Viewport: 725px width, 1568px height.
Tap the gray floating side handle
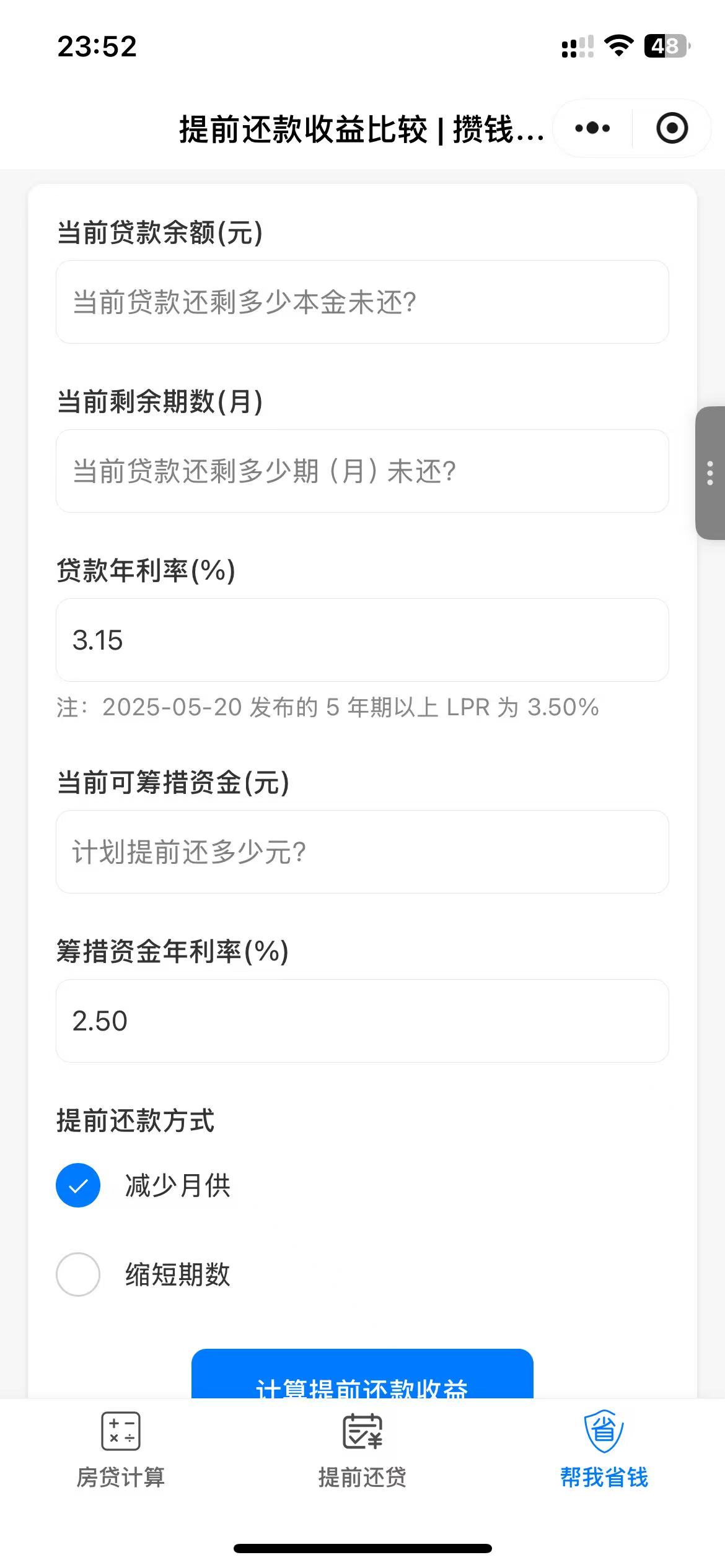tap(710, 473)
